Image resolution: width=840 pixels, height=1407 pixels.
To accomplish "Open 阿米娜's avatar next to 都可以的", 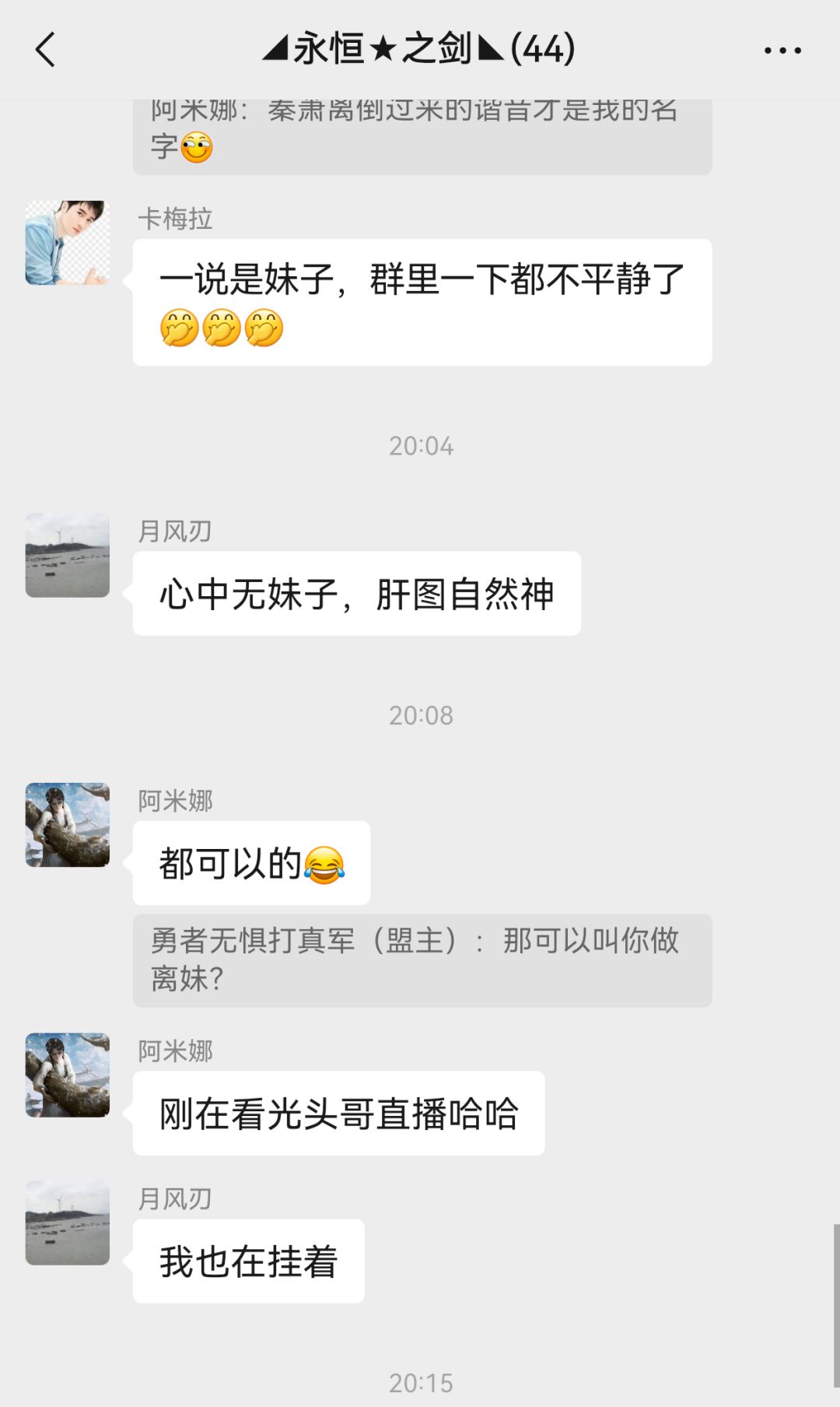I will 68,825.
